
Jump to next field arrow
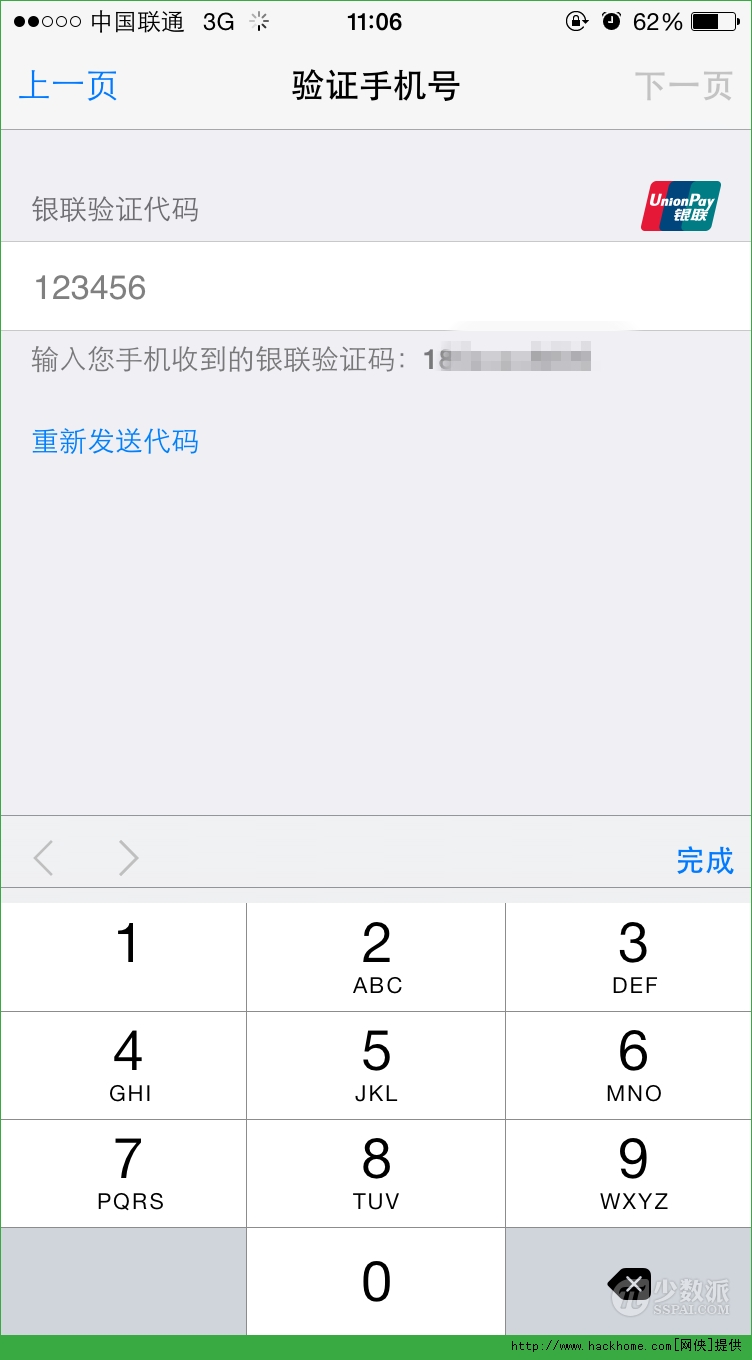[x=128, y=858]
